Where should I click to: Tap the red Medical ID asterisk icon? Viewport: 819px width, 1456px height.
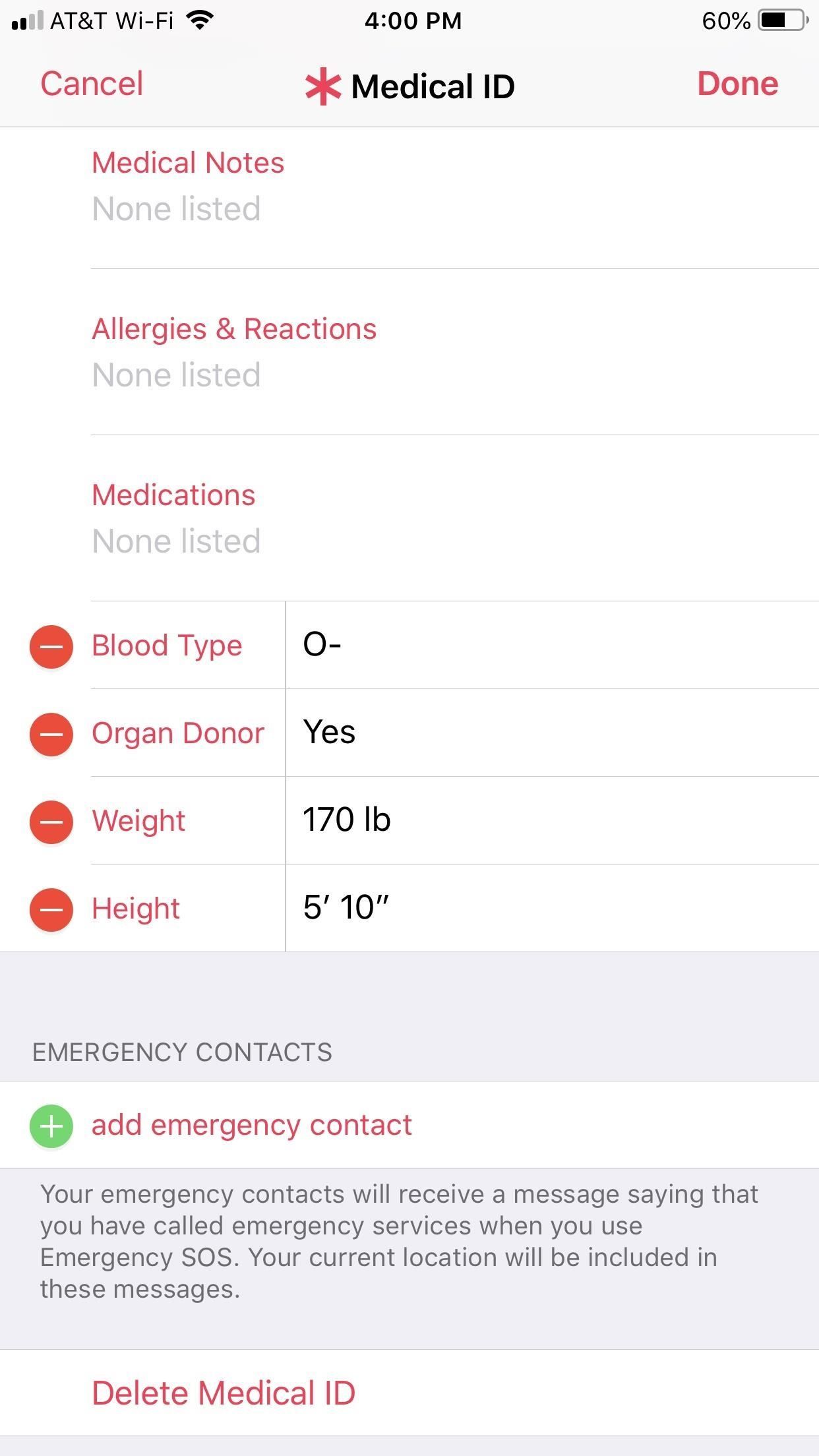pos(322,84)
